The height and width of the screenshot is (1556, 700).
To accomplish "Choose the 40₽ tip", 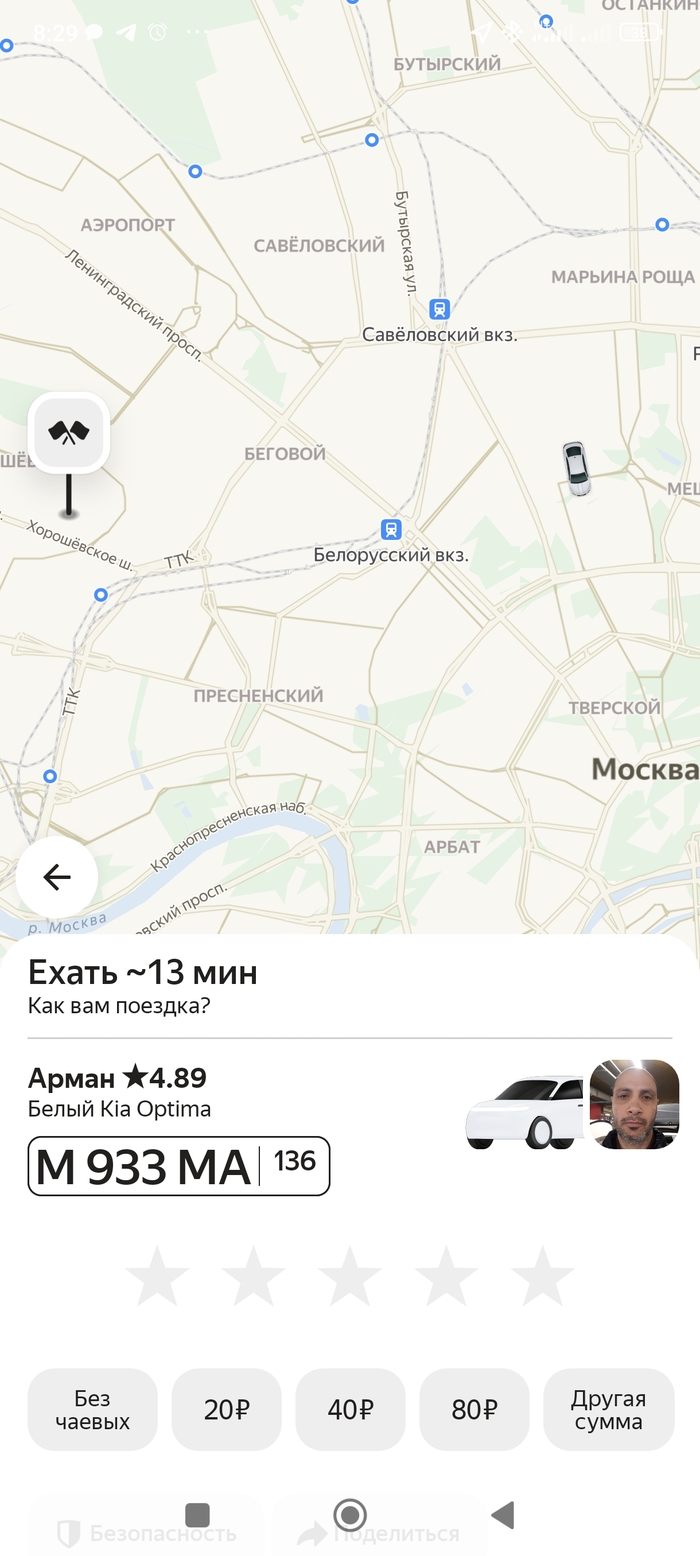I will click(350, 1409).
